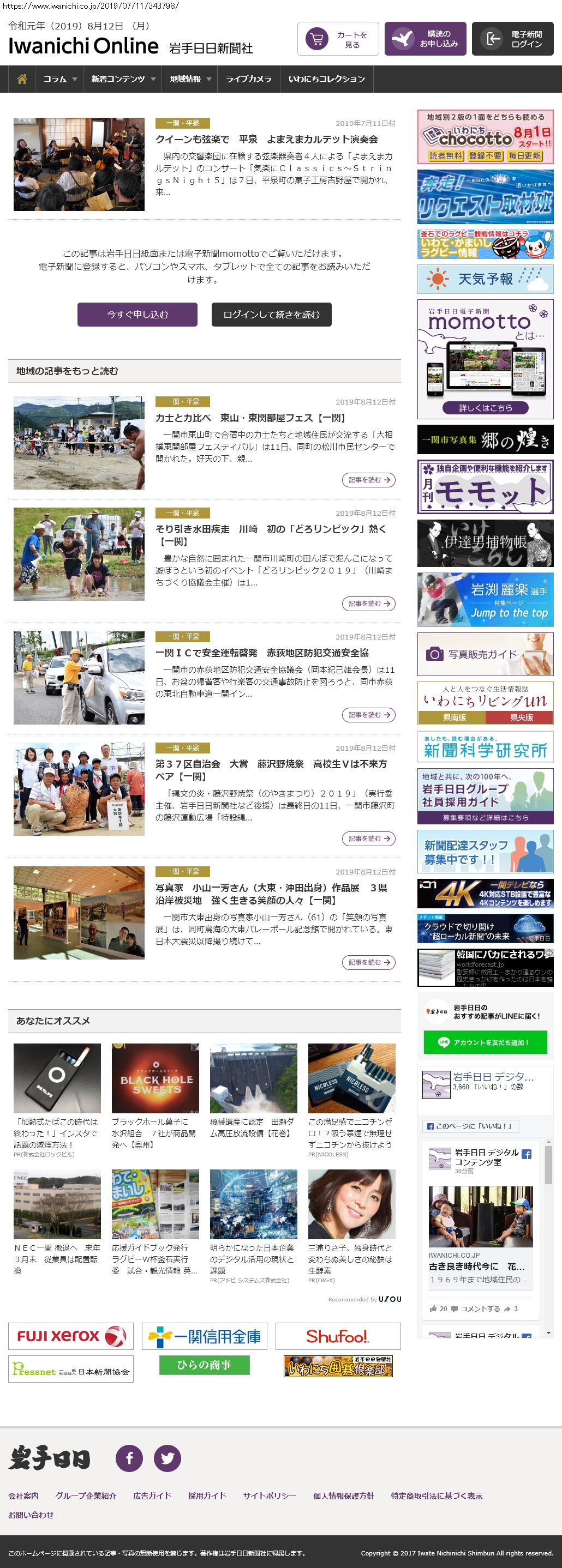
Task: Open the Facebook icon in the footer
Action: [x=129, y=1458]
